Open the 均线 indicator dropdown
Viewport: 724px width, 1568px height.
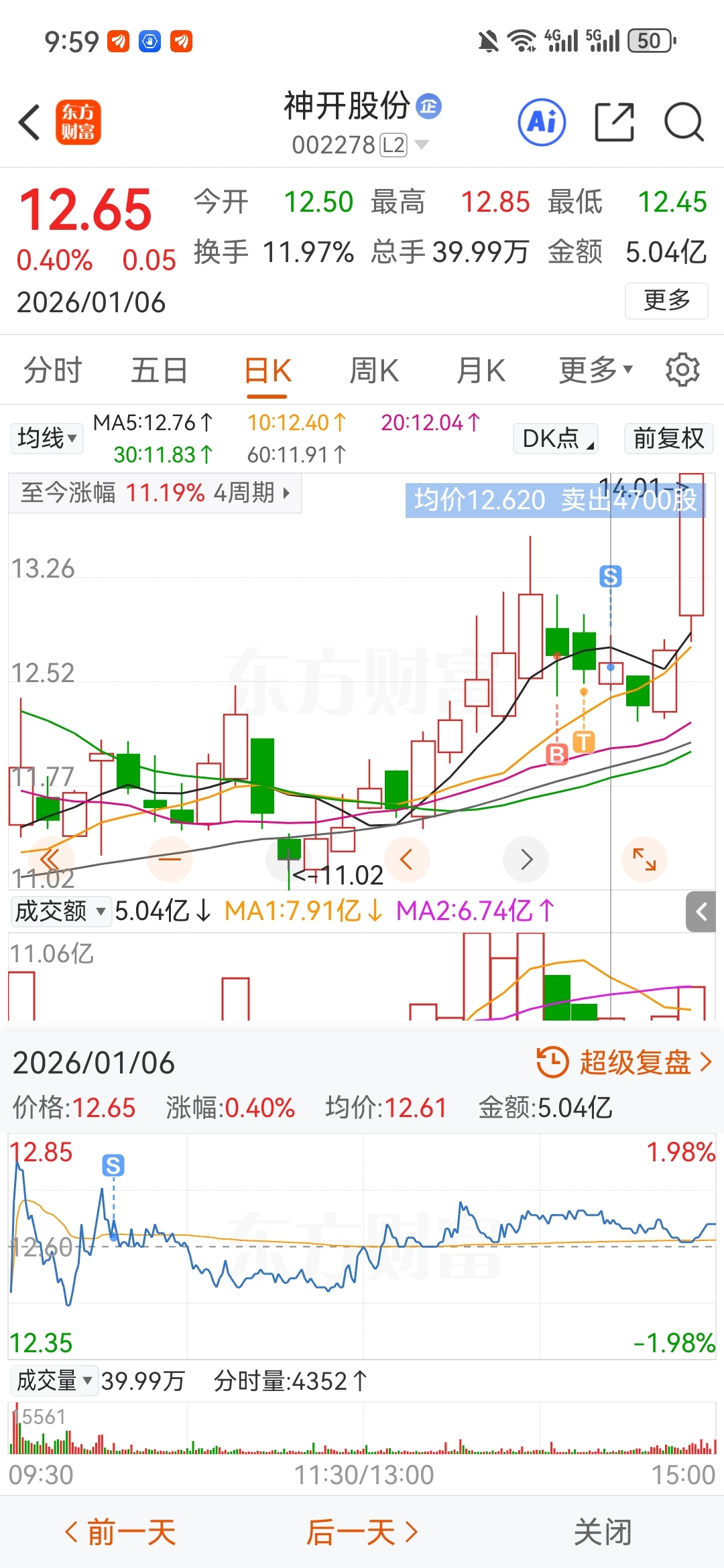click(47, 438)
